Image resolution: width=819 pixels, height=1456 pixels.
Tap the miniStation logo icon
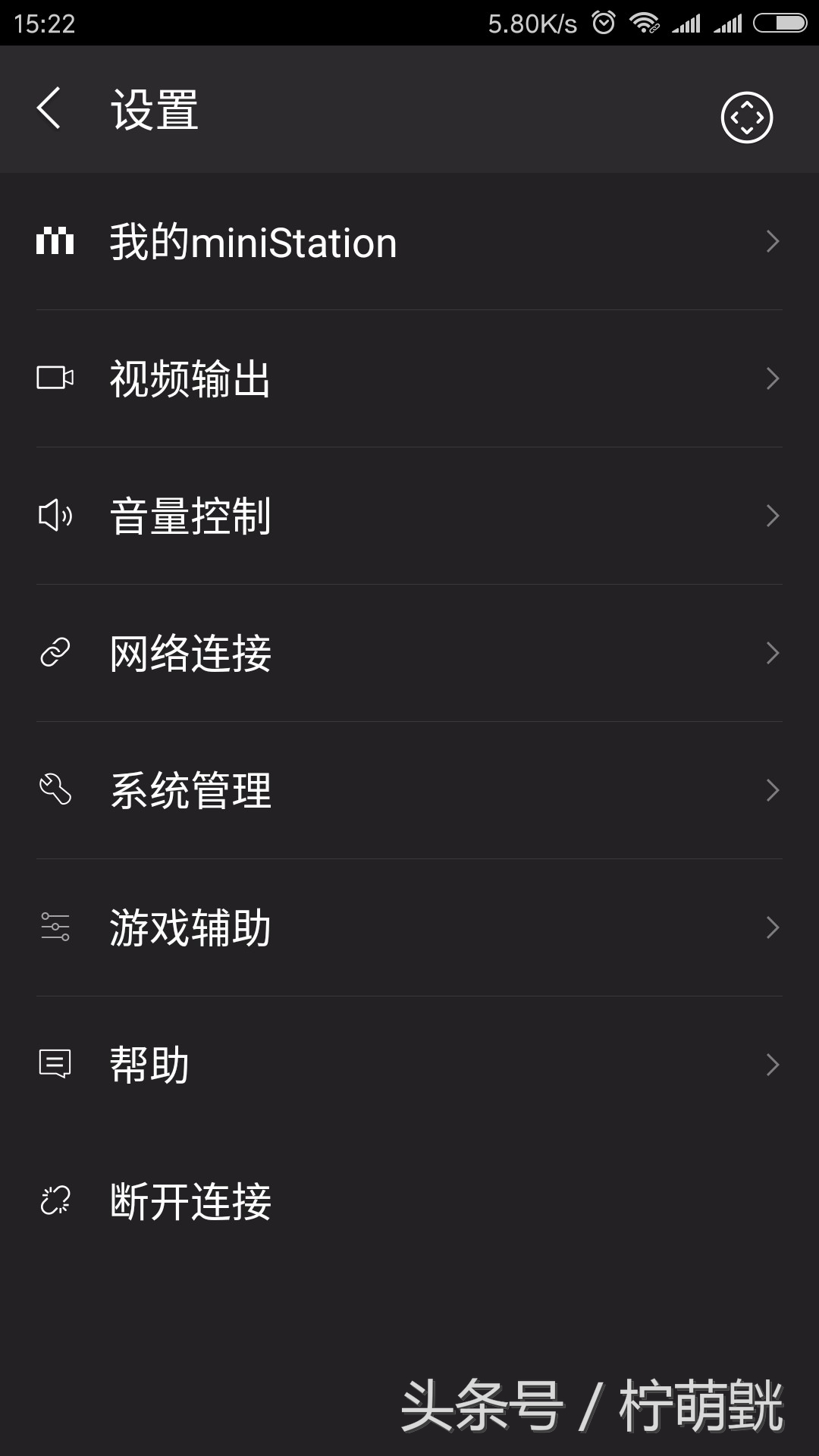(55, 241)
